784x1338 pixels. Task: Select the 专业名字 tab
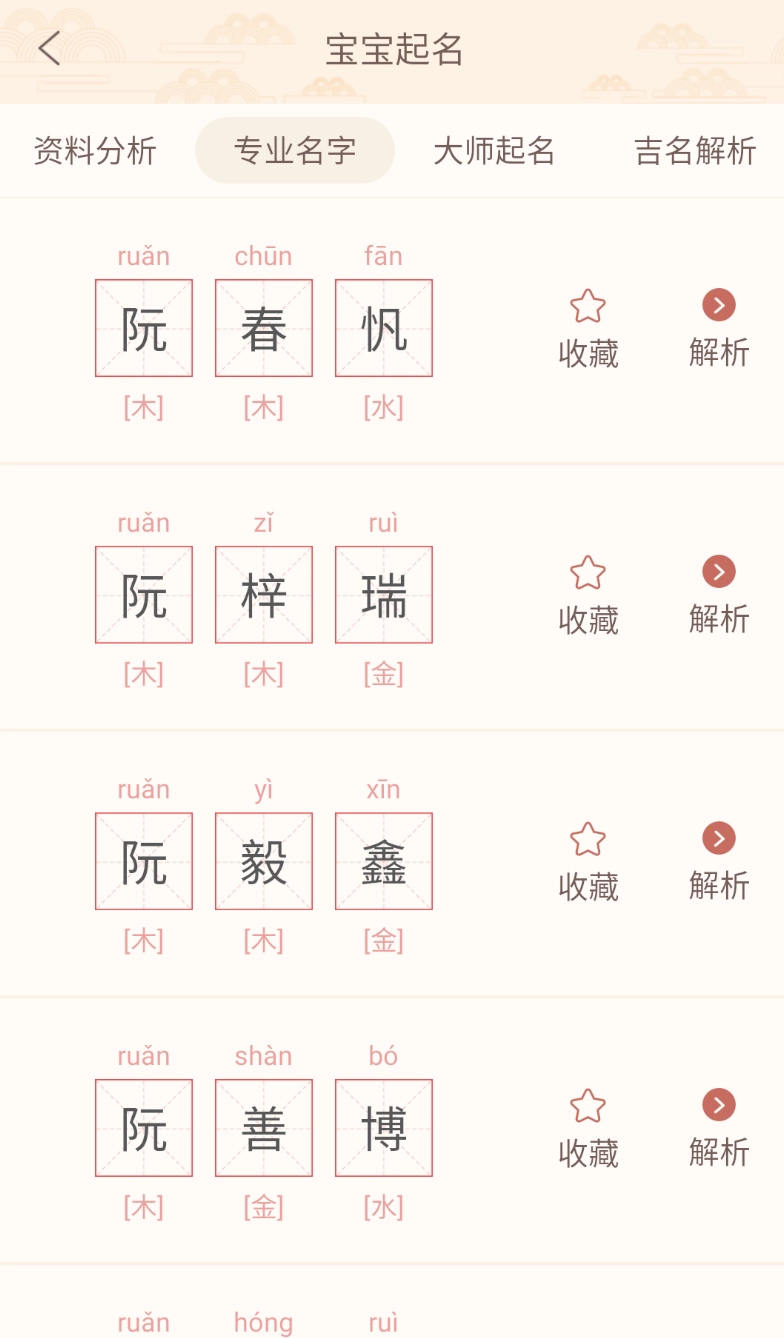pos(295,151)
